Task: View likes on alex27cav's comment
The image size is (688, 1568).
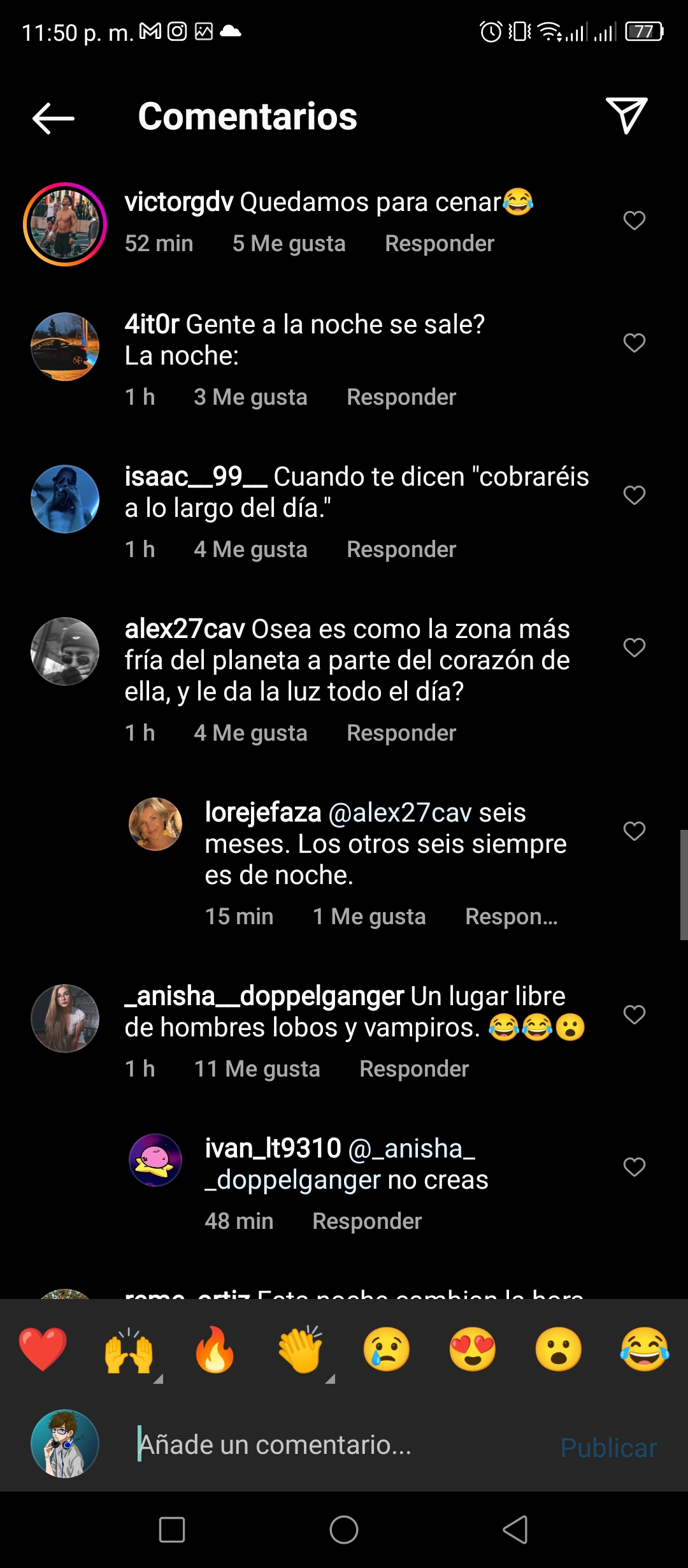Action: [250, 733]
